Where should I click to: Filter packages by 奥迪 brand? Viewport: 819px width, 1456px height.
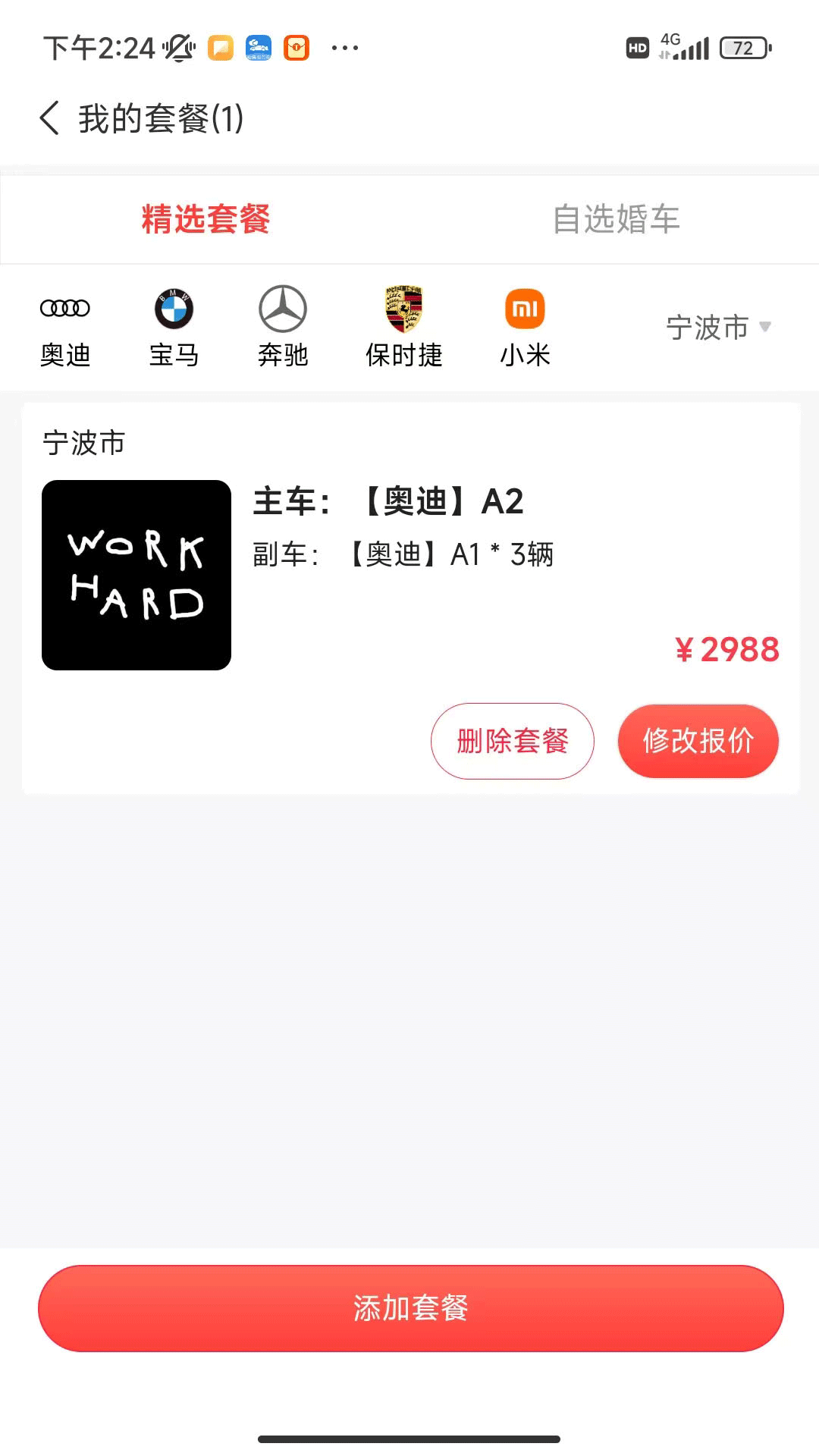[65, 326]
